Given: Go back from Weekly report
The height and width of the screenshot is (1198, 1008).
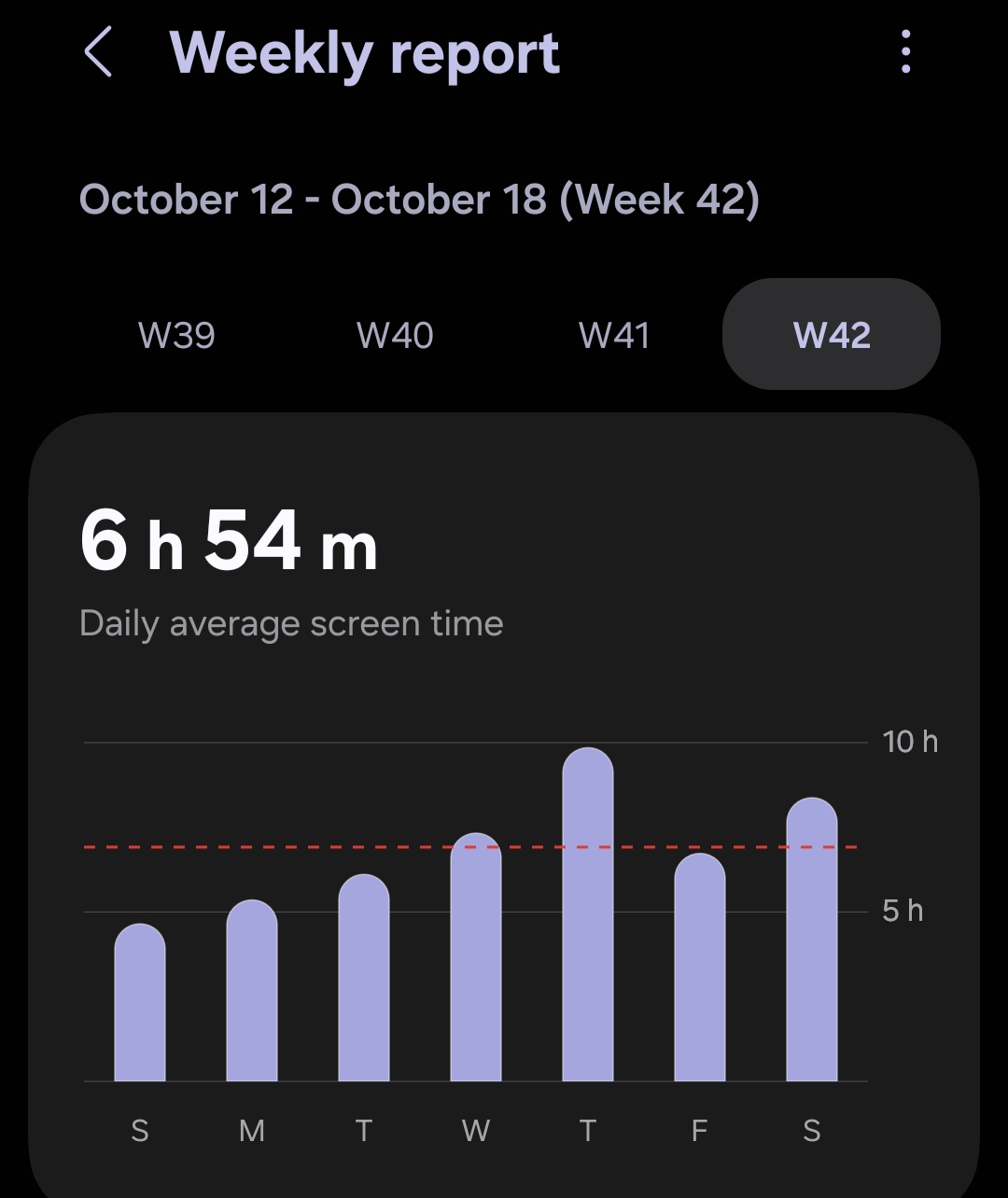Looking at the screenshot, I should point(99,52).
